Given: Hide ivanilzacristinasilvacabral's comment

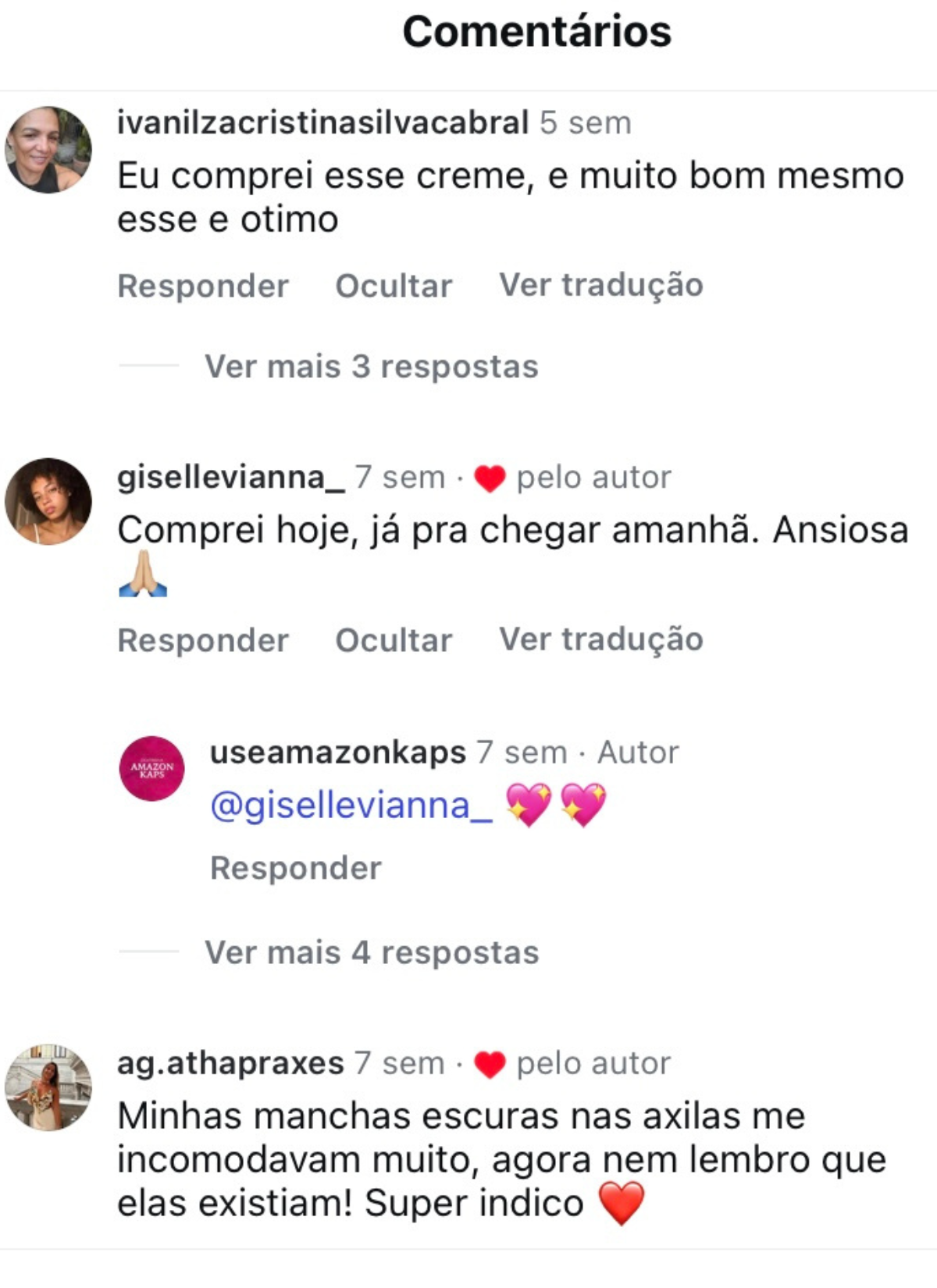Looking at the screenshot, I should [x=394, y=286].
